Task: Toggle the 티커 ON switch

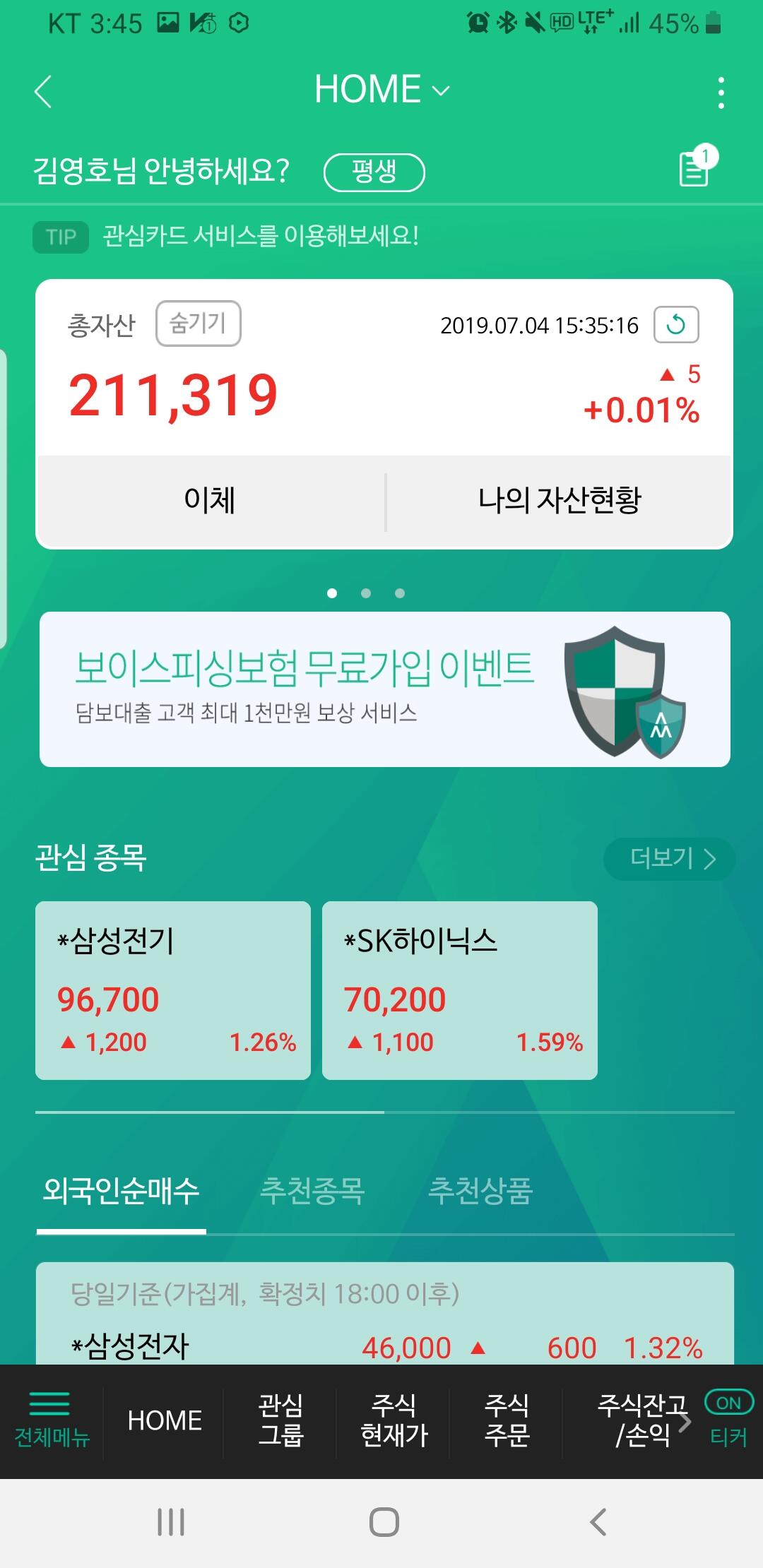Action: pos(729,1403)
